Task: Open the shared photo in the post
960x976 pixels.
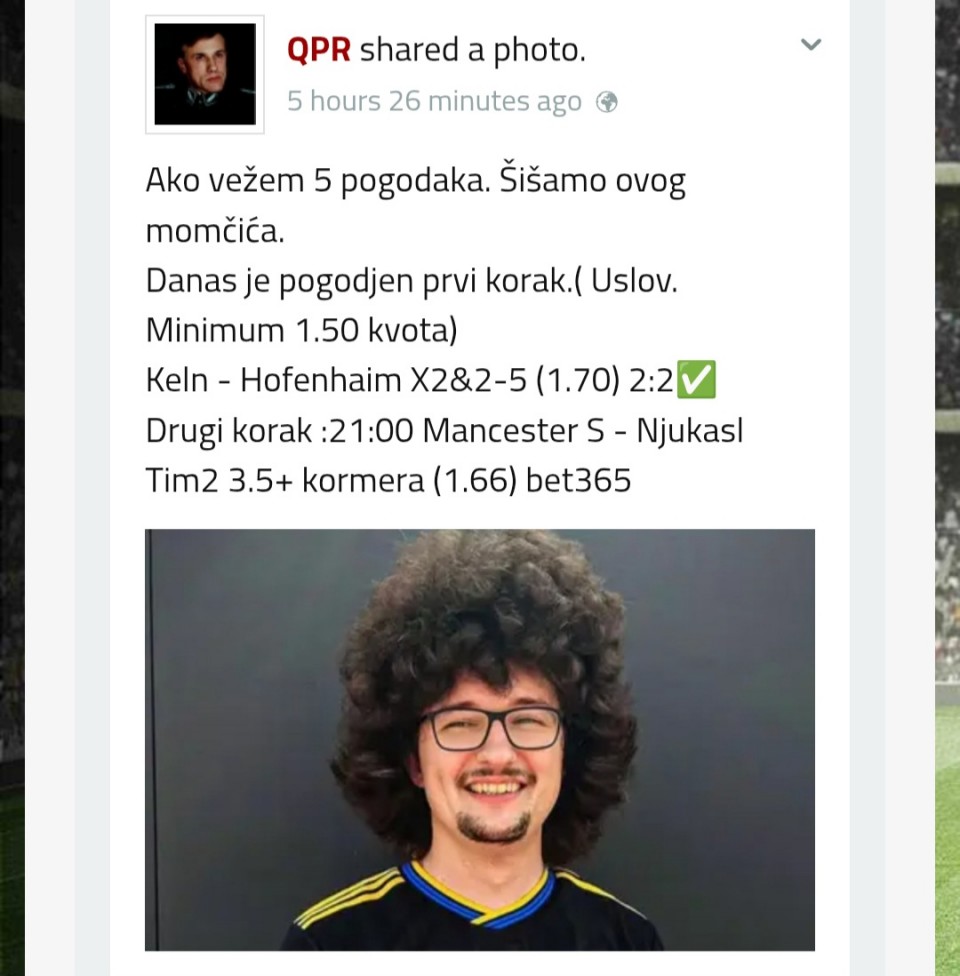Action: click(x=480, y=740)
